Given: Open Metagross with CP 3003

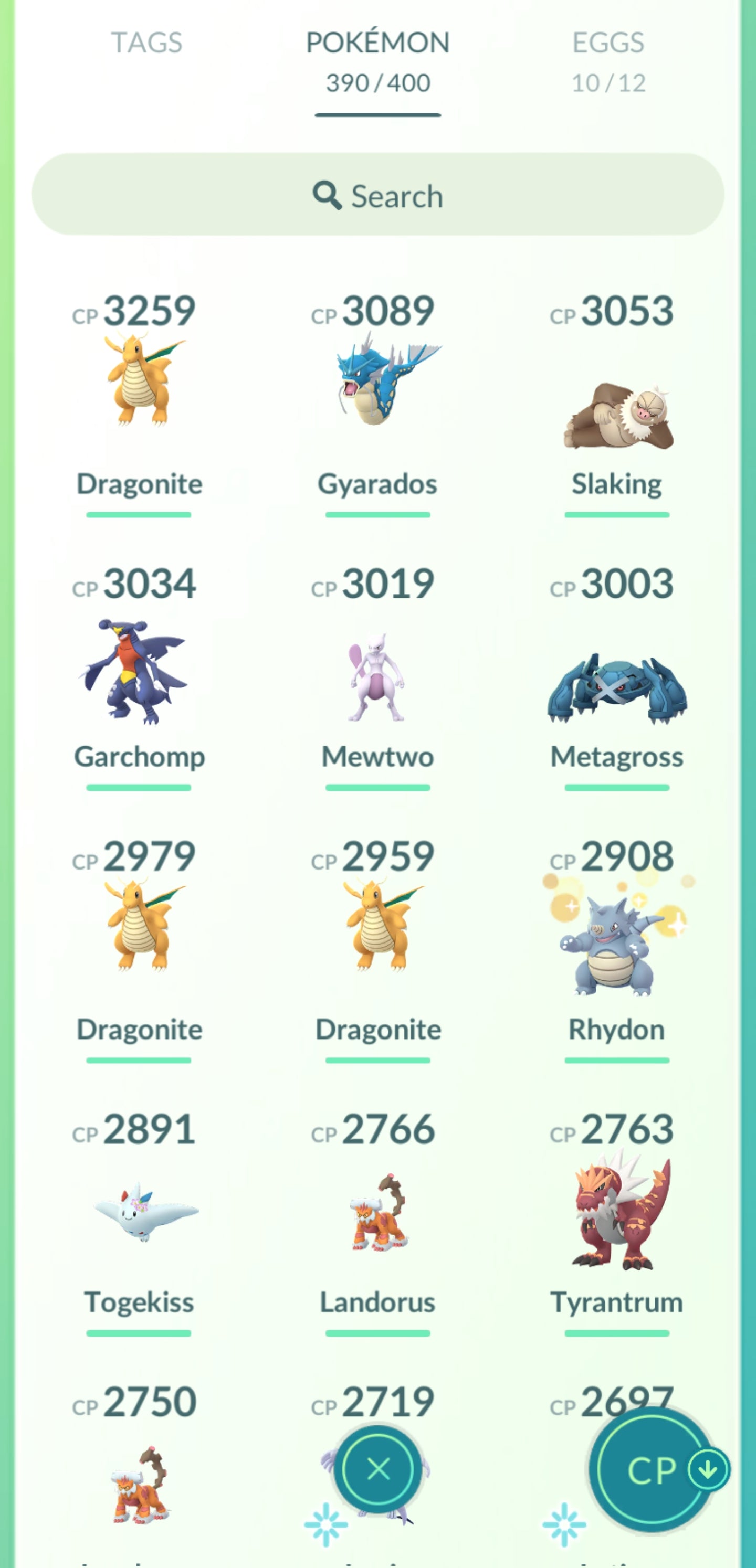Looking at the screenshot, I should click(616, 688).
